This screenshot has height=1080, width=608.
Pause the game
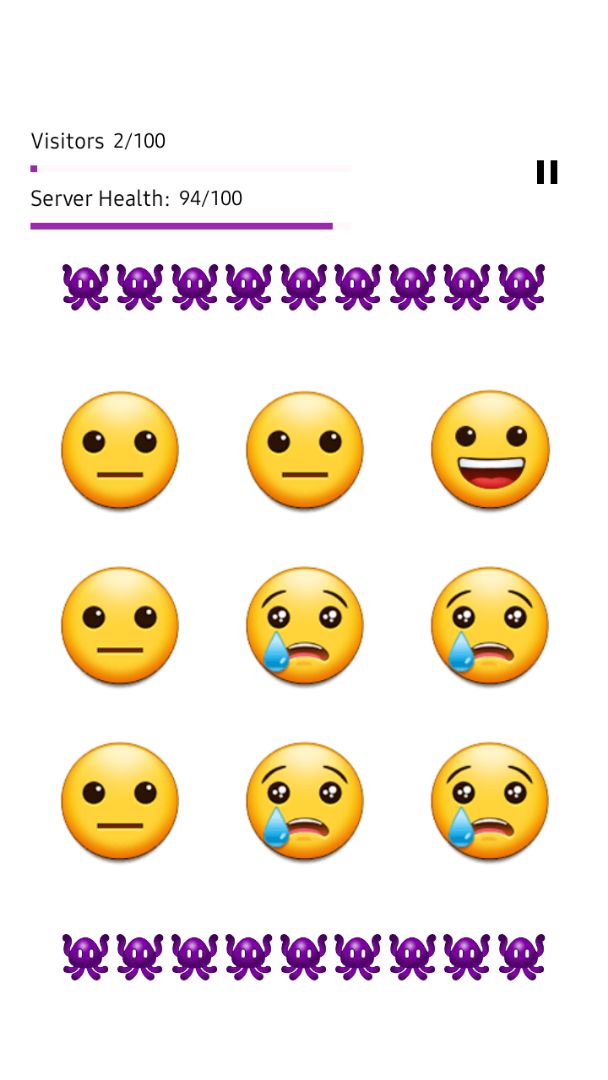(547, 172)
